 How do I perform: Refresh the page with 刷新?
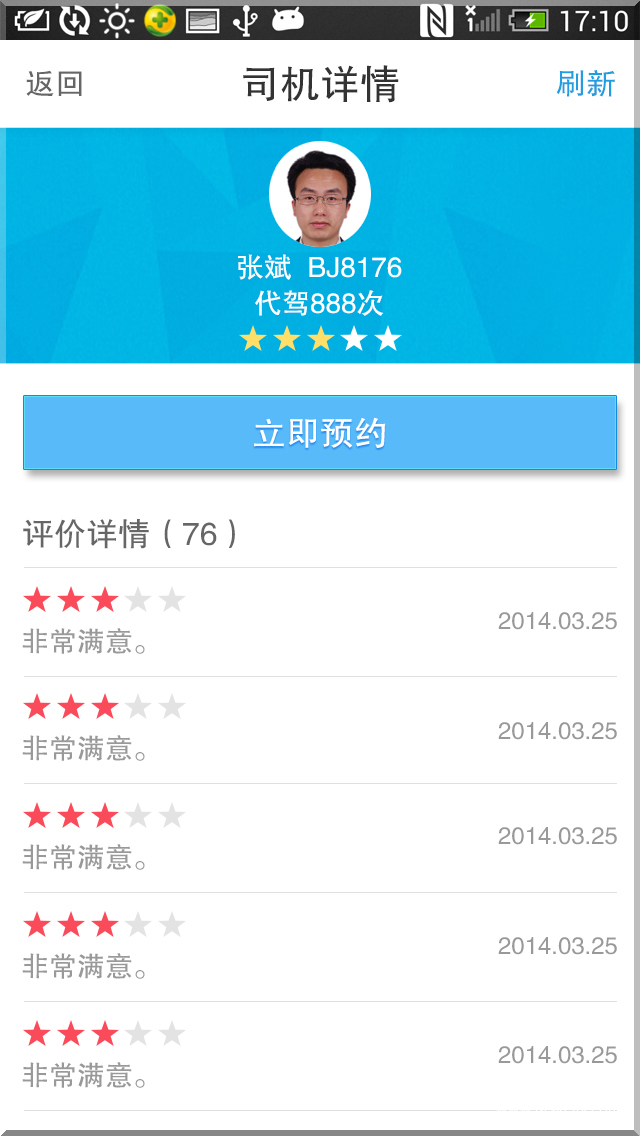point(585,84)
